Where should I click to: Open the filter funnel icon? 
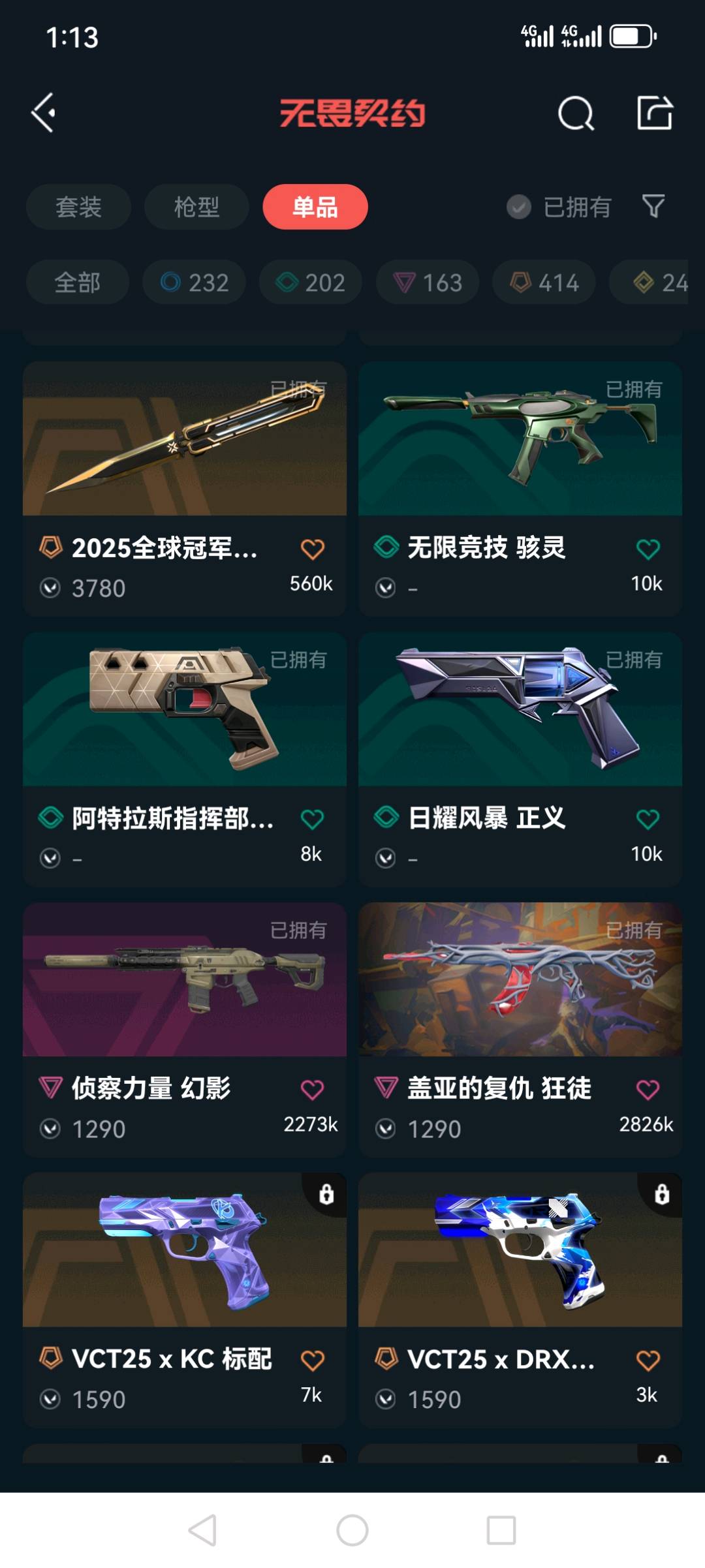[653, 206]
